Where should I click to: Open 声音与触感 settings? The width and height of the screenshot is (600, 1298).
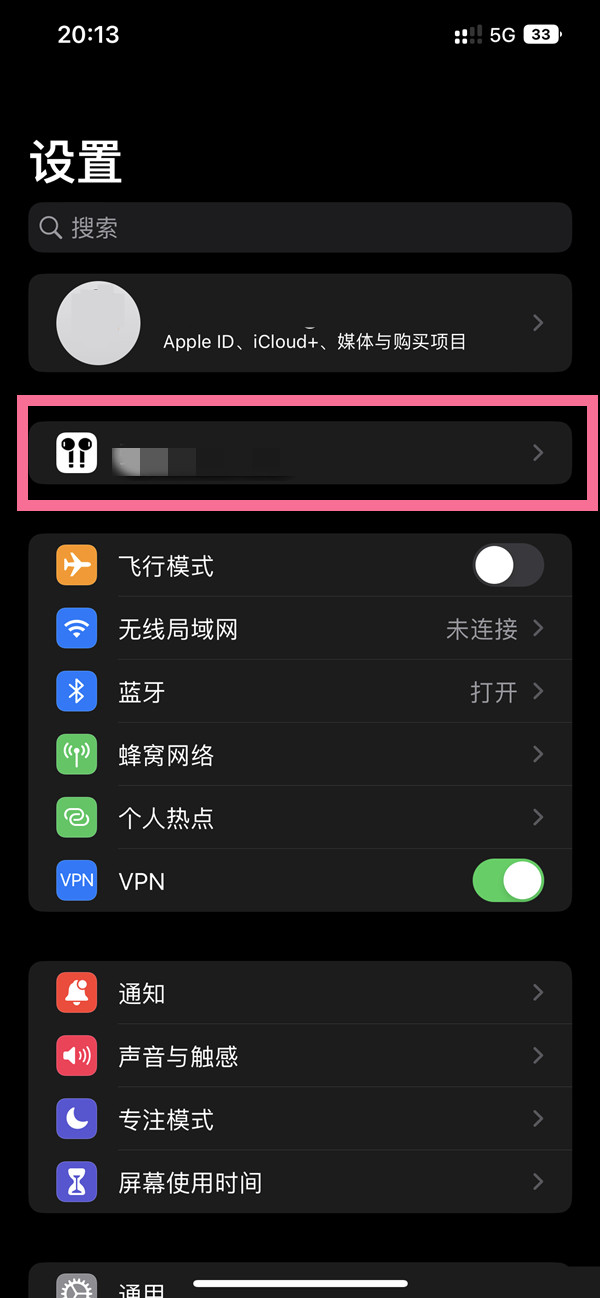(x=300, y=1056)
